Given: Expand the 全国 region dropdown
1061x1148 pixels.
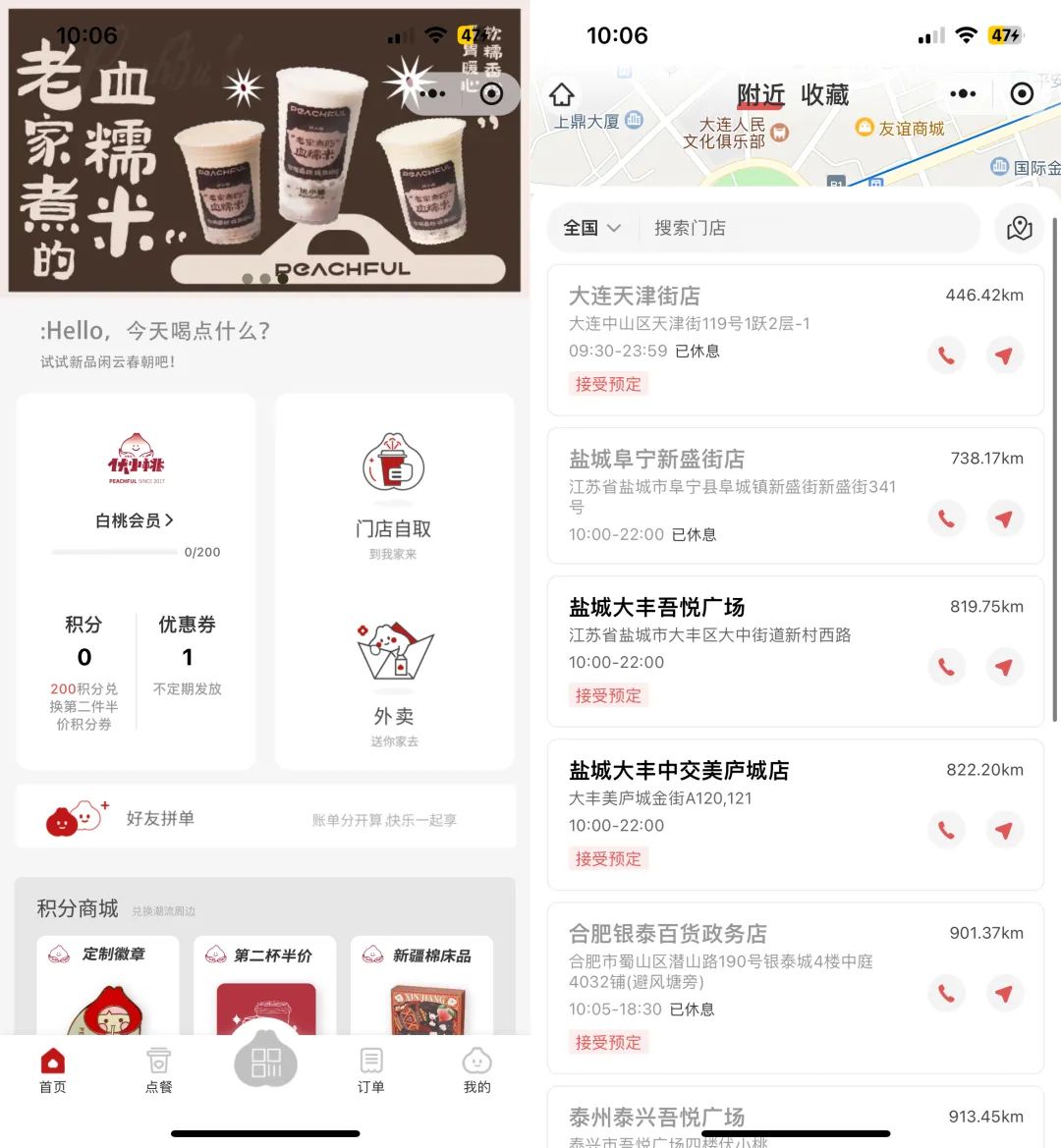Looking at the screenshot, I should click(591, 228).
